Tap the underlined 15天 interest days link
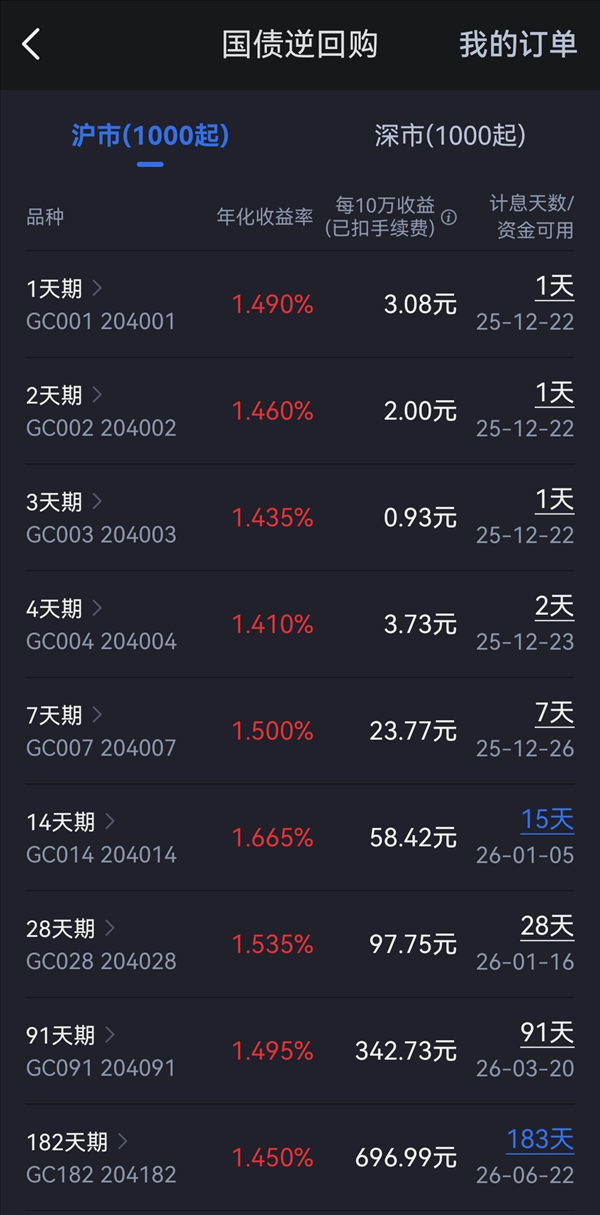 [547, 821]
